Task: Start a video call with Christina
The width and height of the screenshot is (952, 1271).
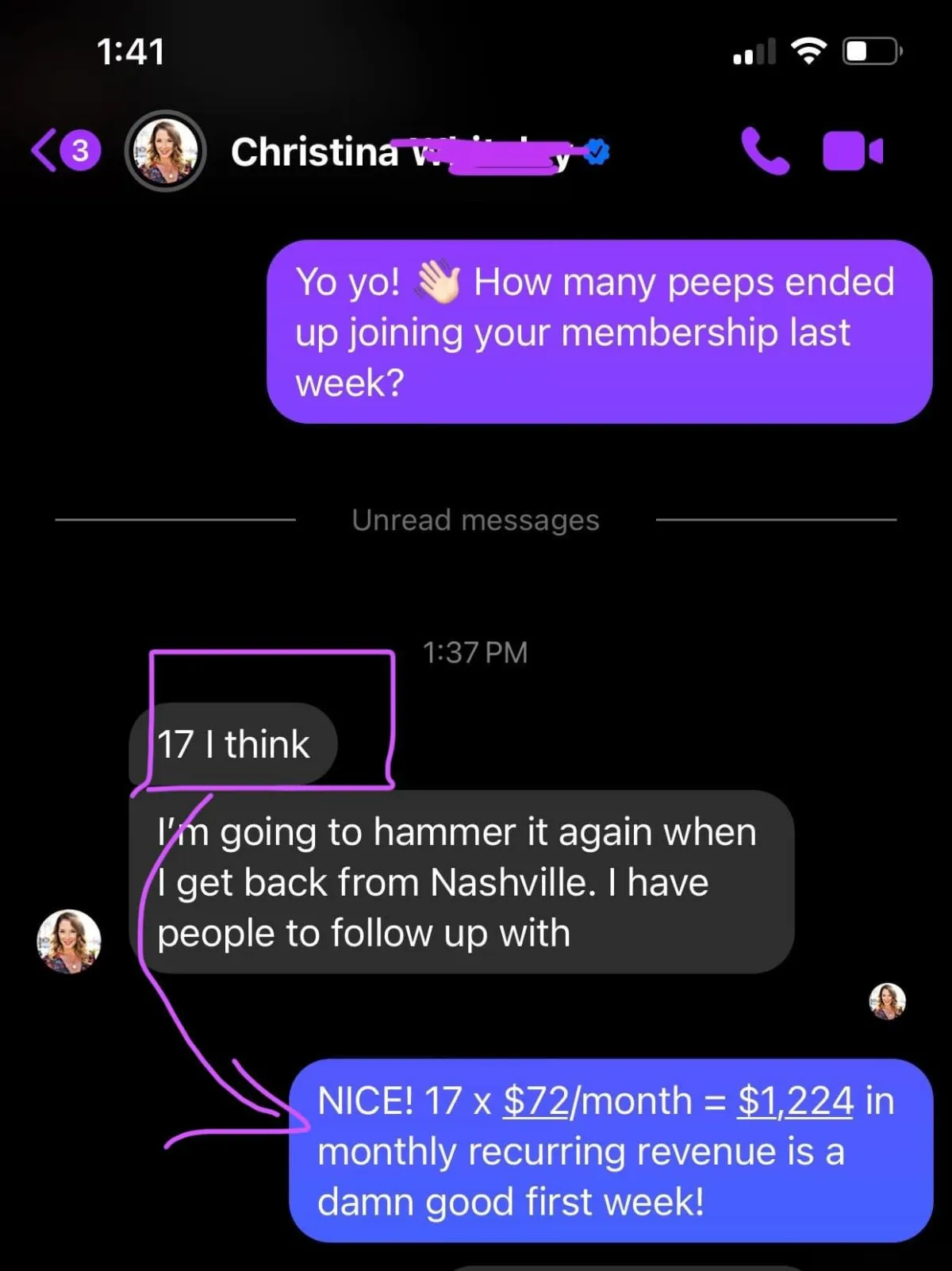Action: 852,151
